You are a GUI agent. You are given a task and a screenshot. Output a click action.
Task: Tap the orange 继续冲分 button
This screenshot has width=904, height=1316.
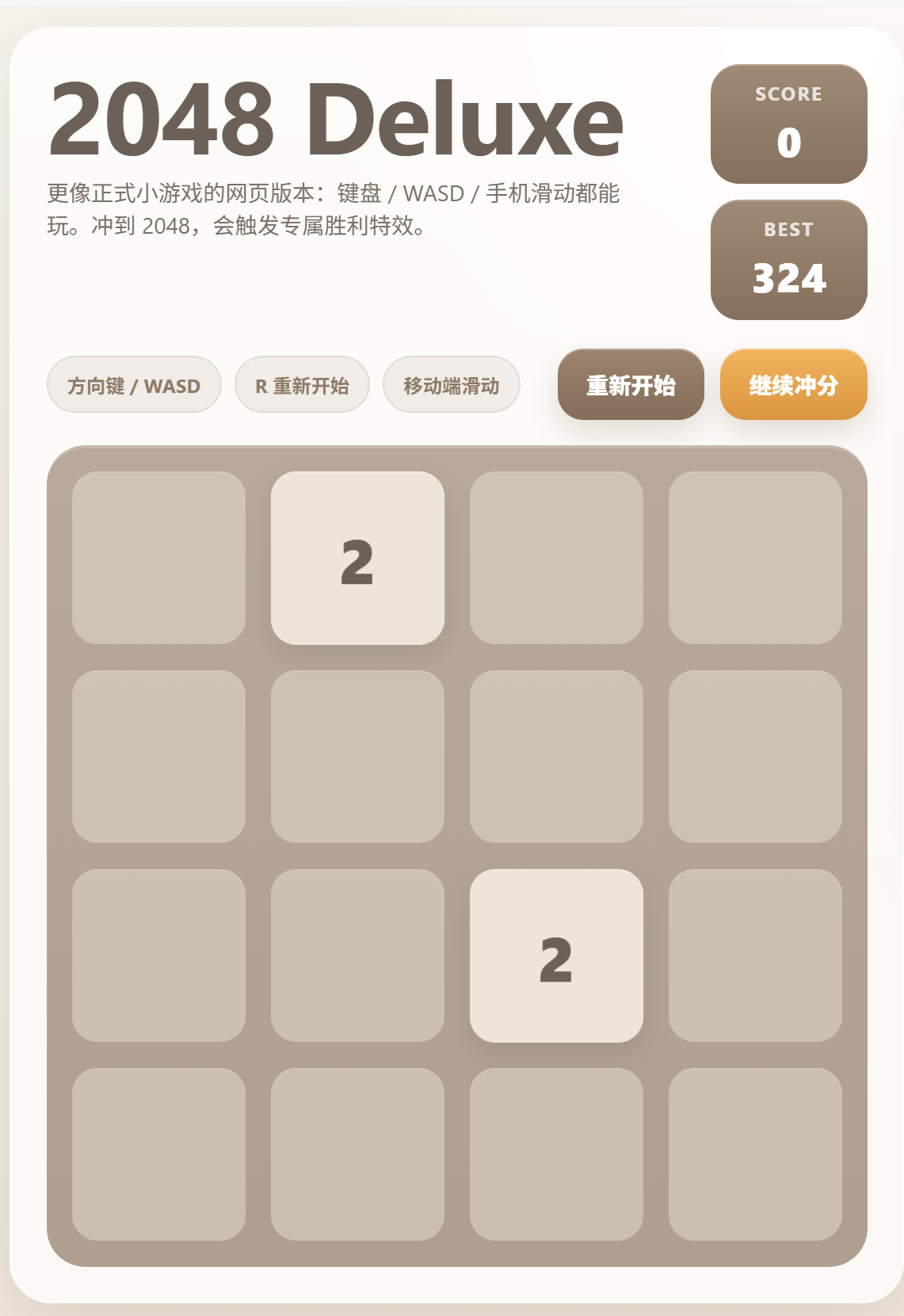[793, 385]
